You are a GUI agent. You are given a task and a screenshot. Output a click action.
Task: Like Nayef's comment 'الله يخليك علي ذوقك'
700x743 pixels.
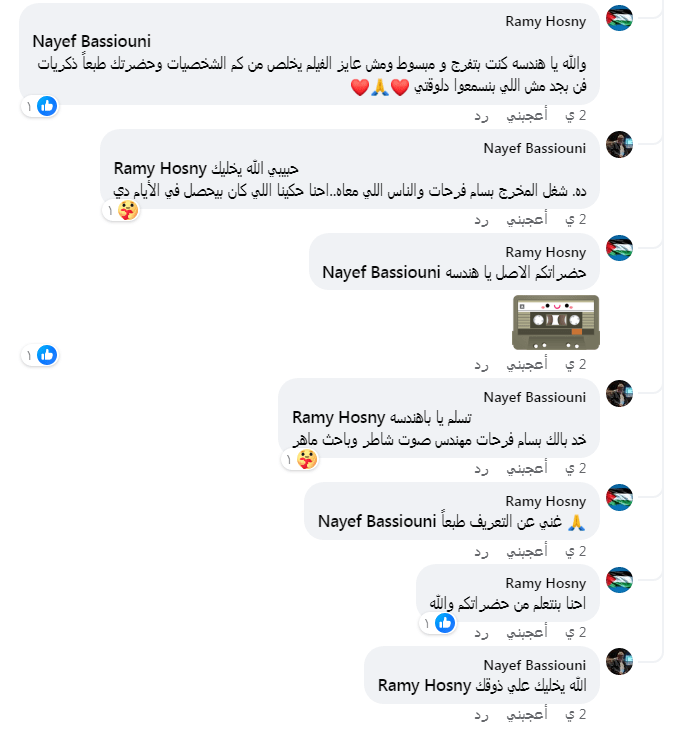click(x=529, y=714)
